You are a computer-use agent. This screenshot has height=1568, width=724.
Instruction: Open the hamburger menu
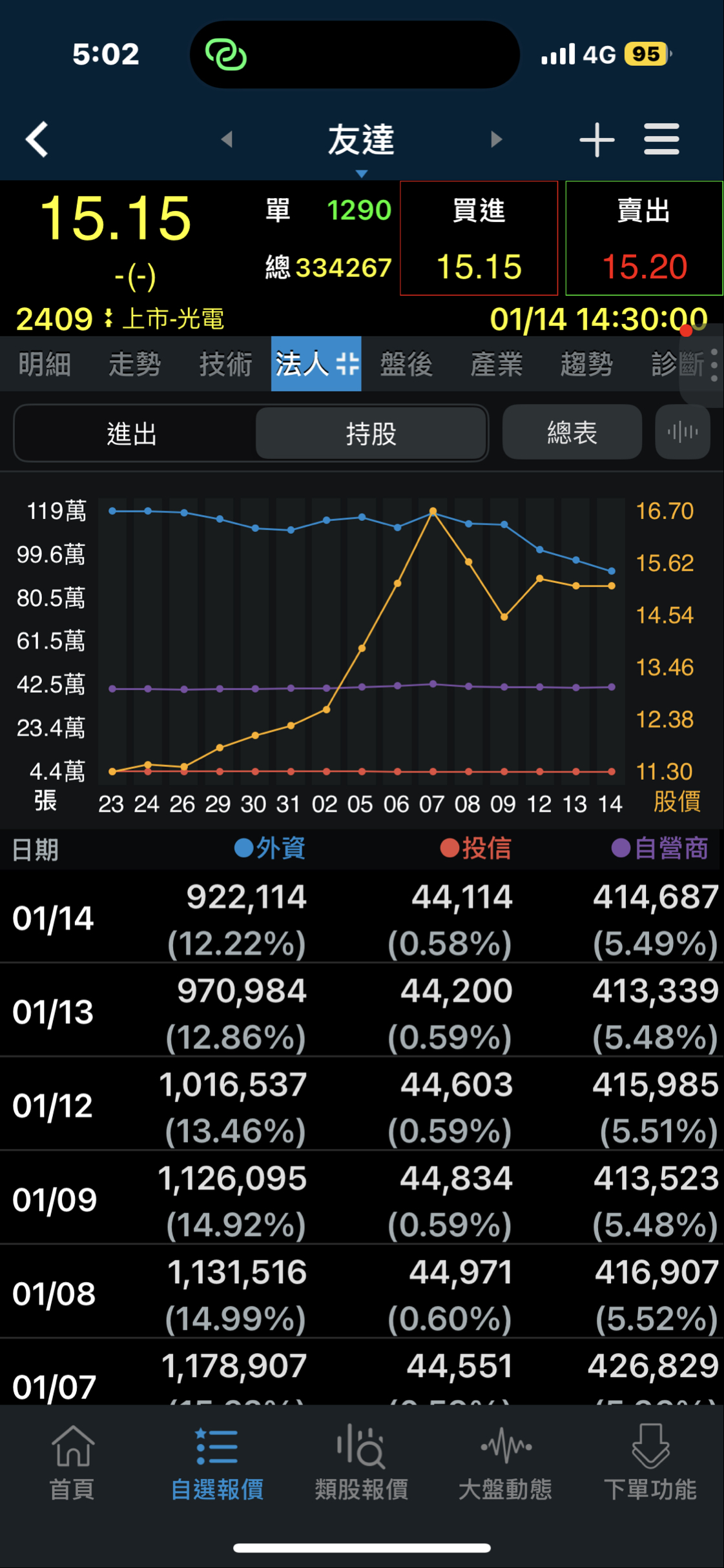(x=661, y=139)
